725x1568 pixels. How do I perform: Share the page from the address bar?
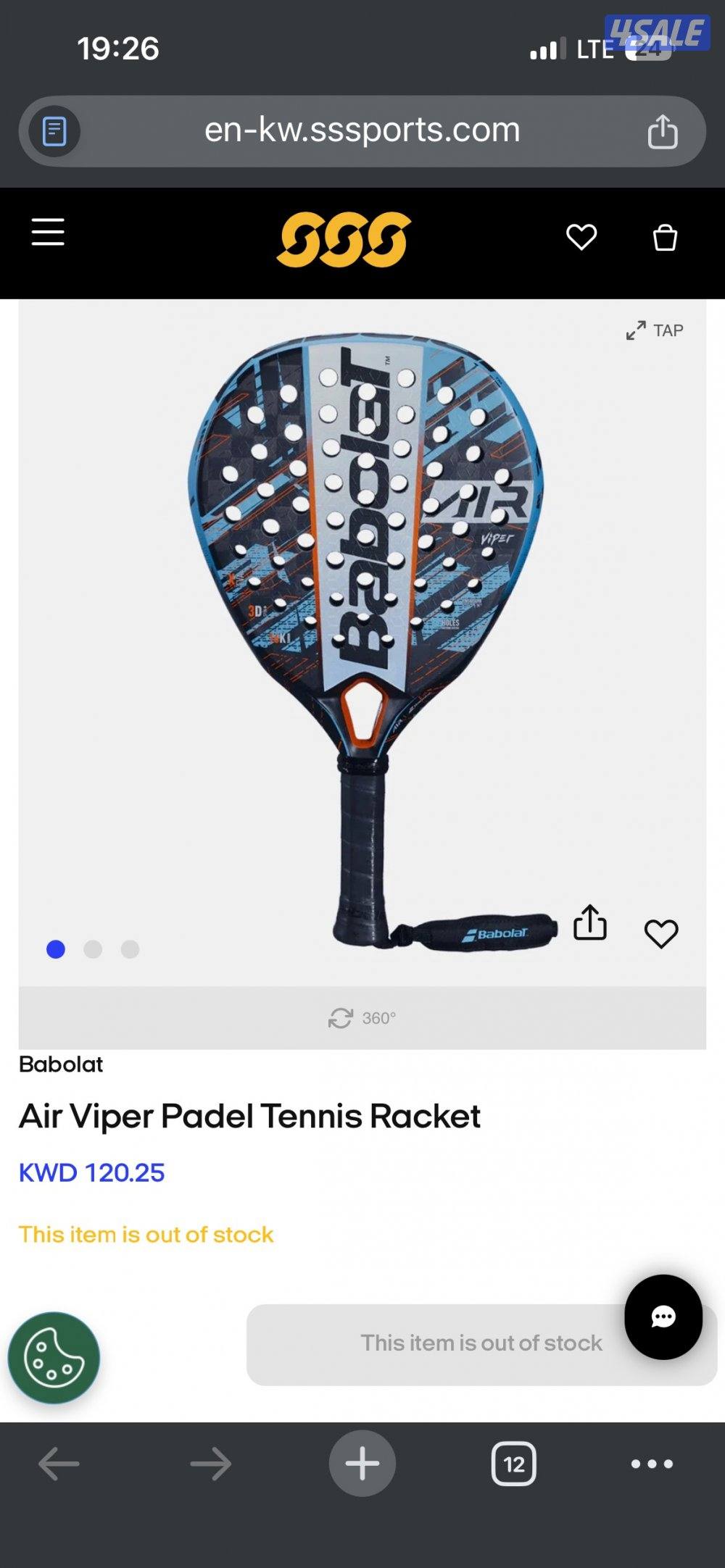pos(660,130)
